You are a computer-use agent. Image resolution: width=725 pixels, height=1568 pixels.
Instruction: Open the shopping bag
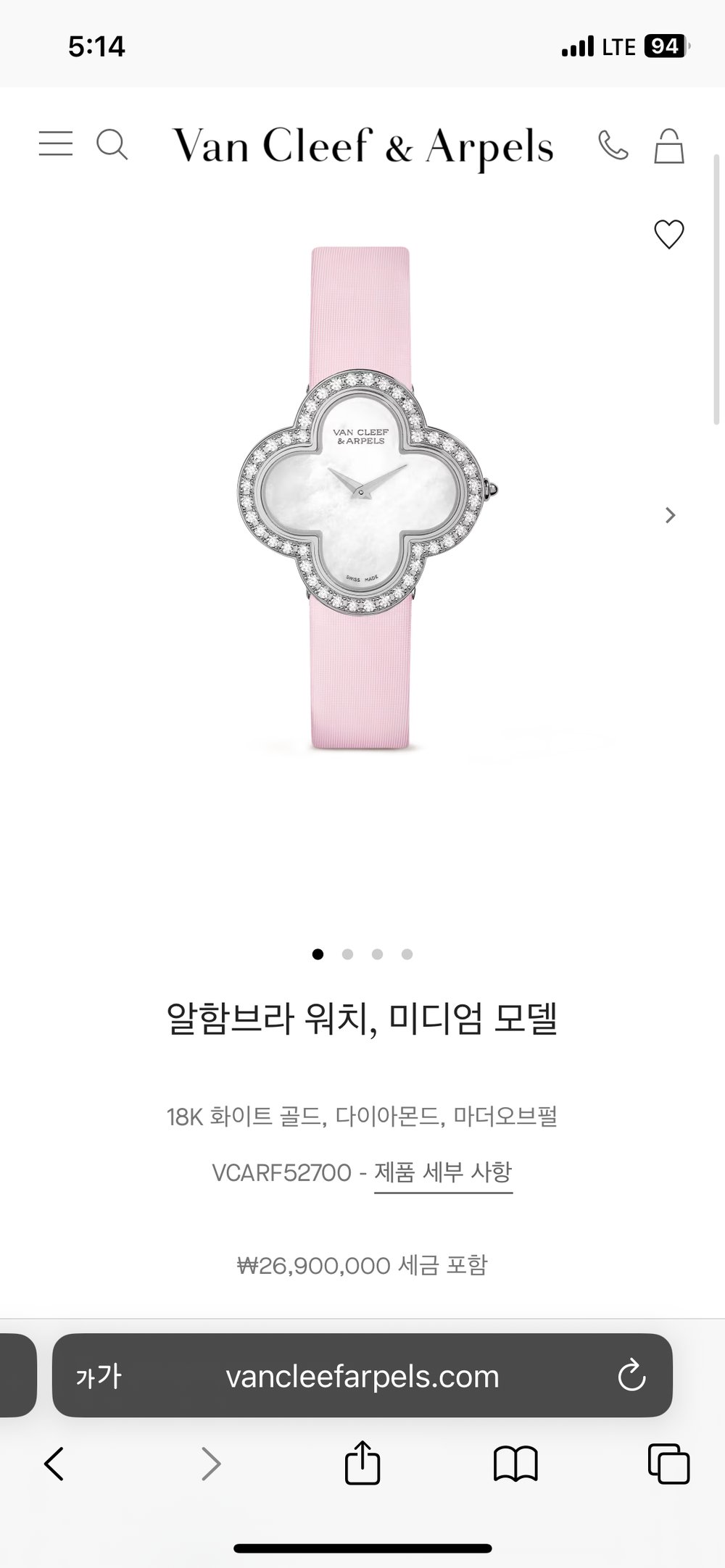668,146
